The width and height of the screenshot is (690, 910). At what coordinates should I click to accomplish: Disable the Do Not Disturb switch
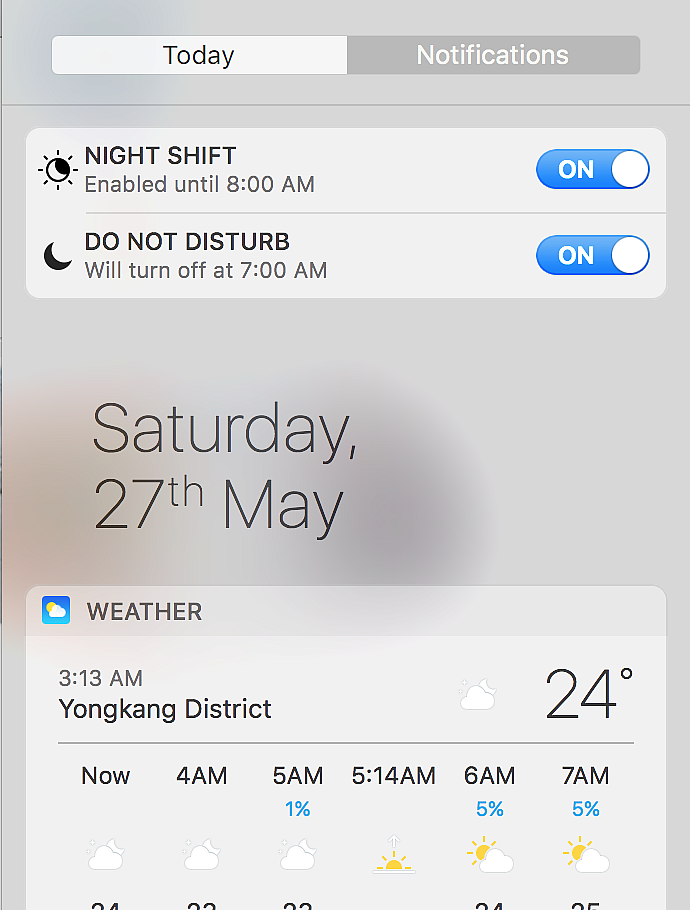click(x=592, y=256)
